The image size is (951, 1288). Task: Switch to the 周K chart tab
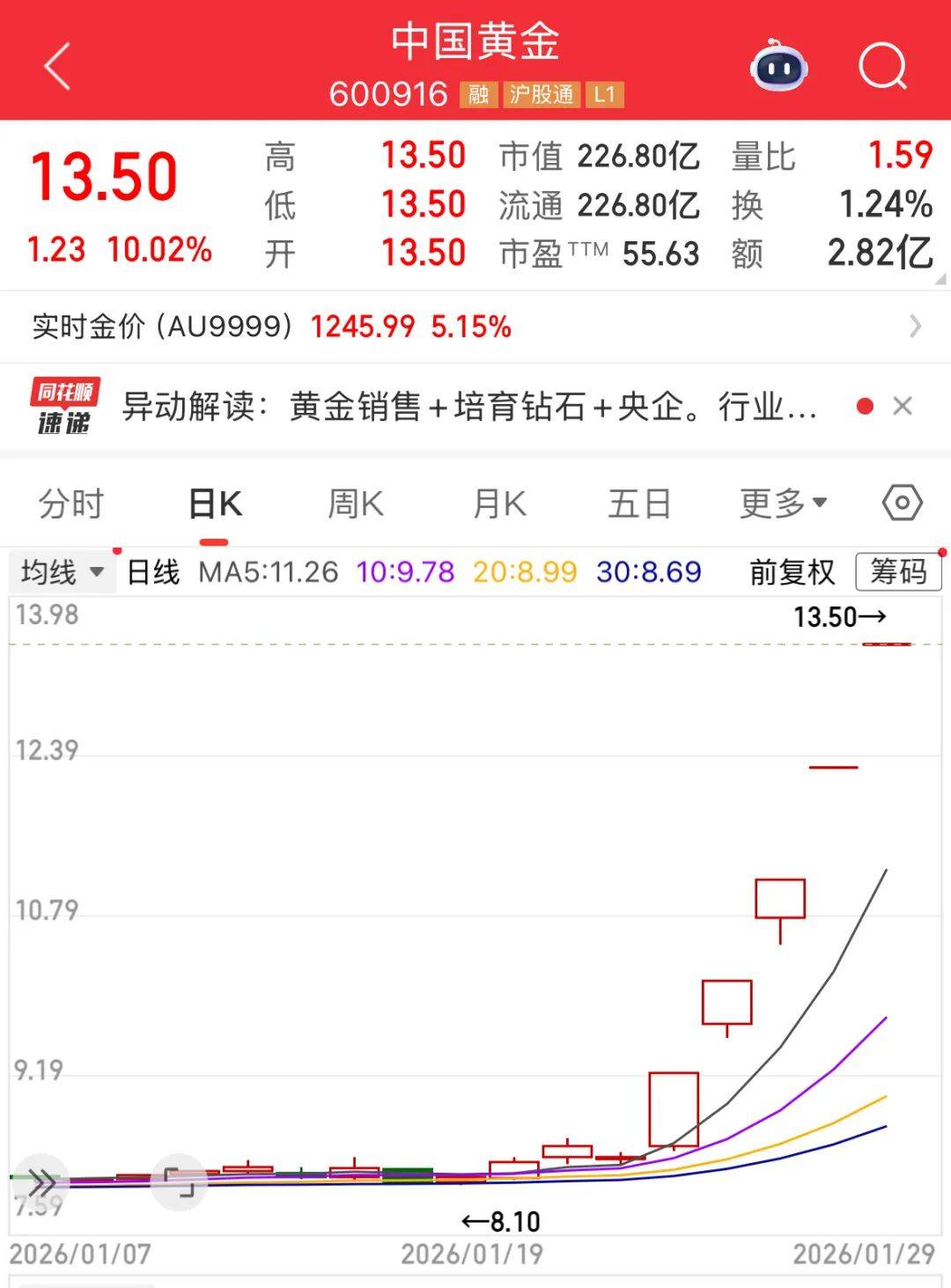pyautogui.click(x=356, y=504)
